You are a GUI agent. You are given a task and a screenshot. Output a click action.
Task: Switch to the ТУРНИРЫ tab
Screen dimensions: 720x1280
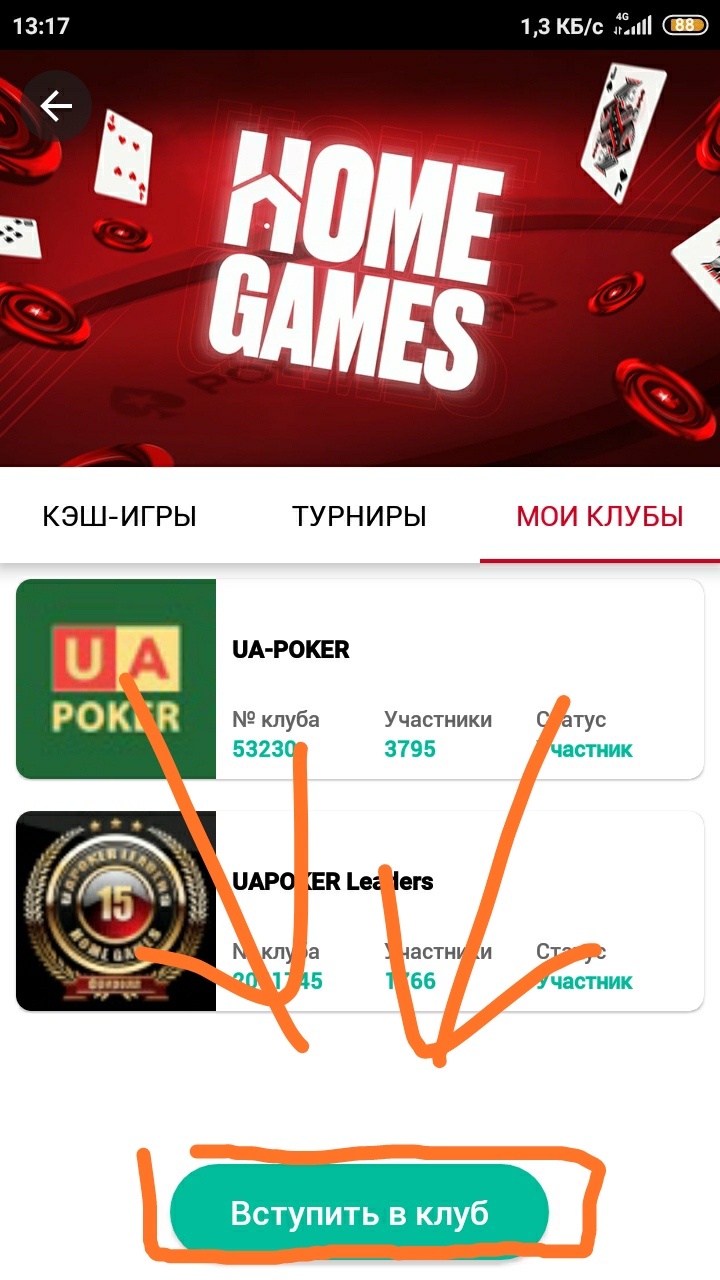point(359,516)
